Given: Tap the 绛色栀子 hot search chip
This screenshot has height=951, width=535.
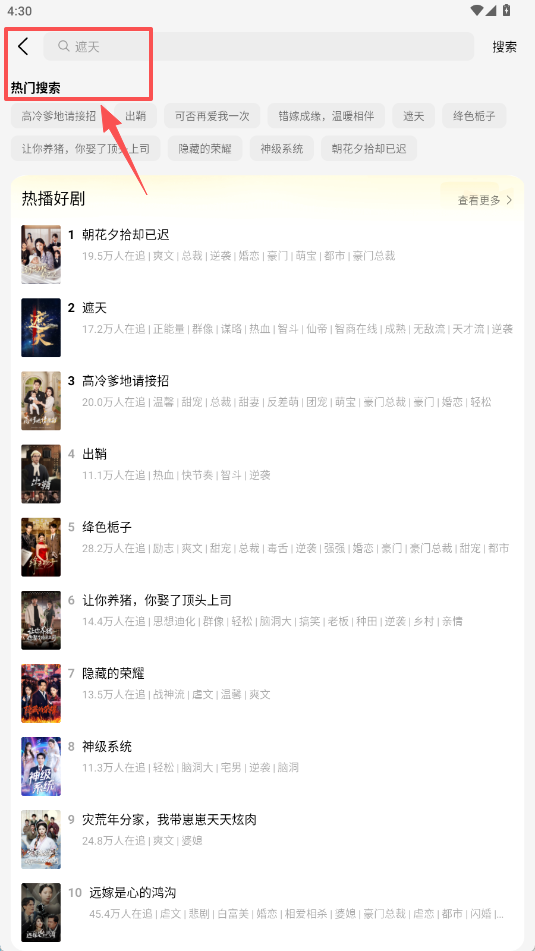Looking at the screenshot, I should (x=474, y=116).
